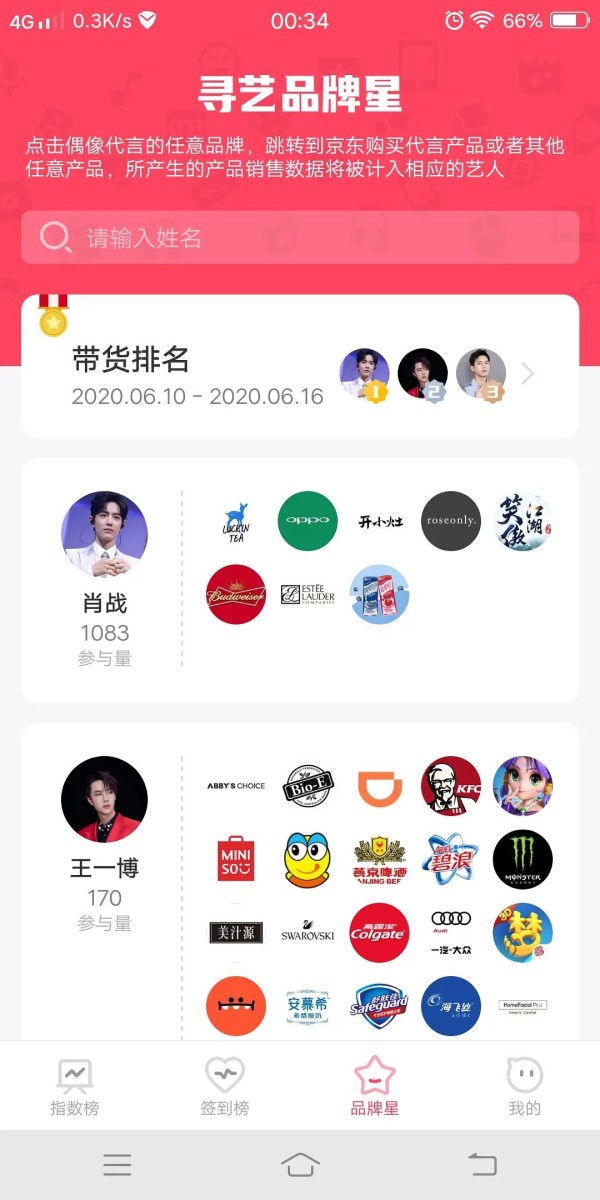Select the Estée Lauder brand
Screen dimensions: 600x1200
(x=308, y=594)
